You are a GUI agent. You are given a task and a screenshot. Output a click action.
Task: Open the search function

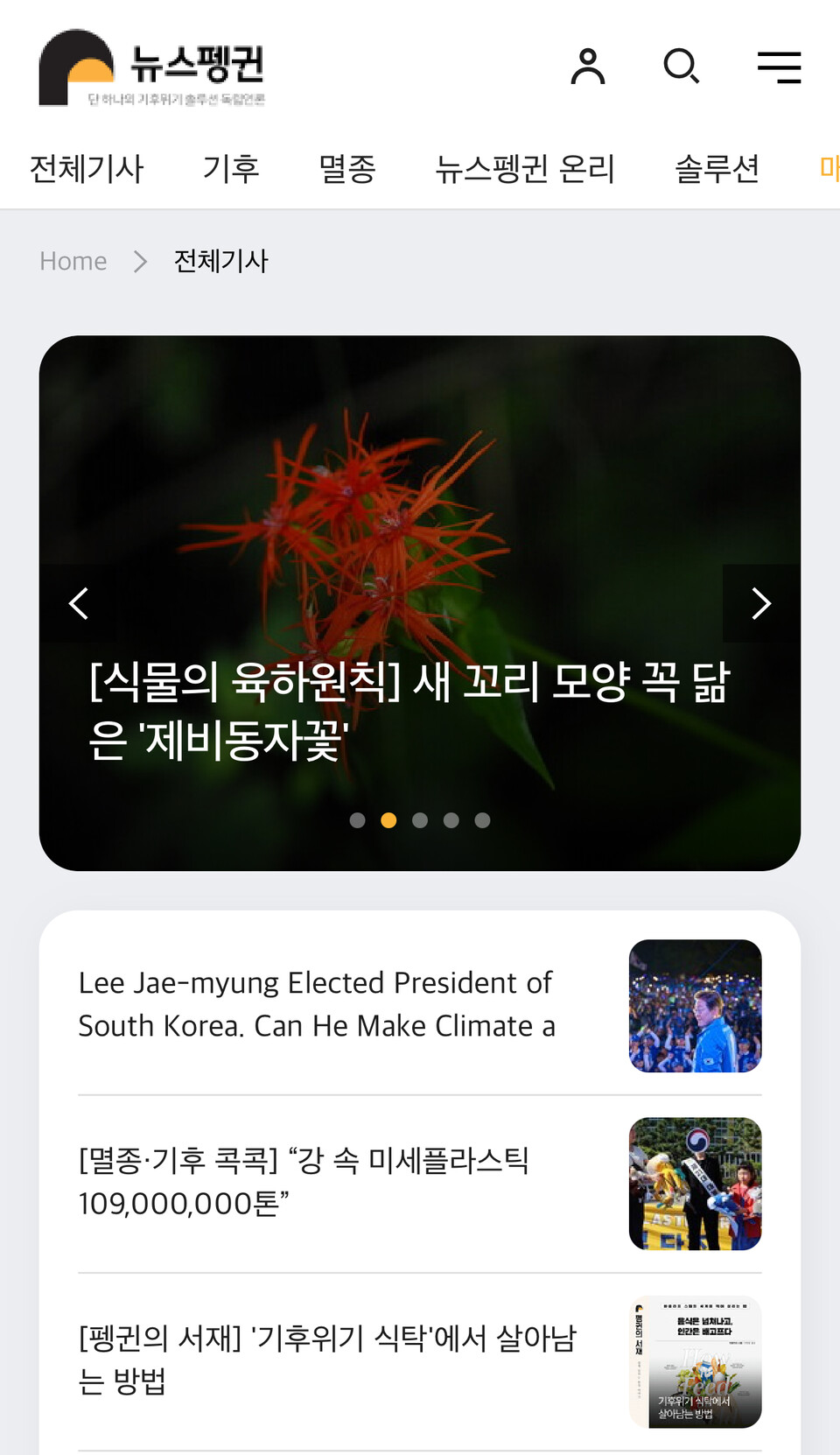[682, 66]
